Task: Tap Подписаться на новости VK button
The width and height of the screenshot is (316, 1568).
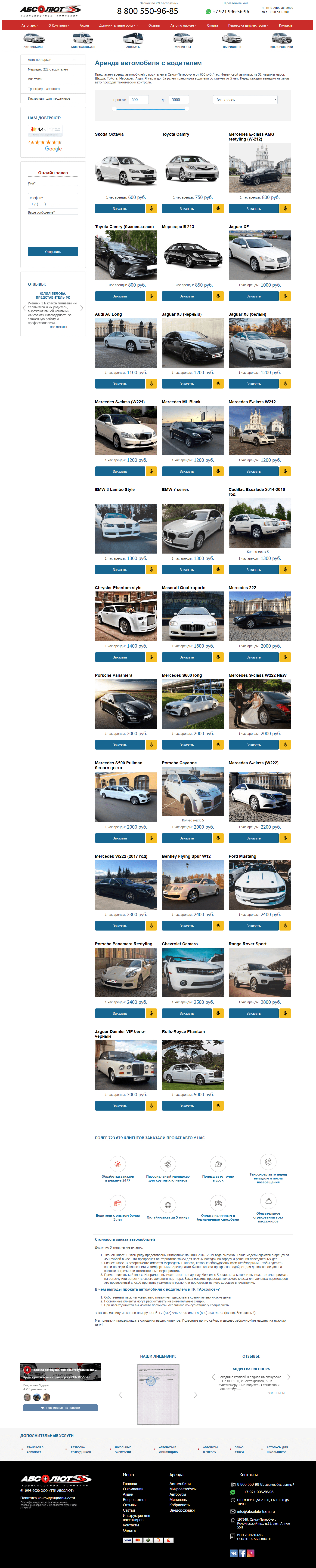Action: point(60,1408)
